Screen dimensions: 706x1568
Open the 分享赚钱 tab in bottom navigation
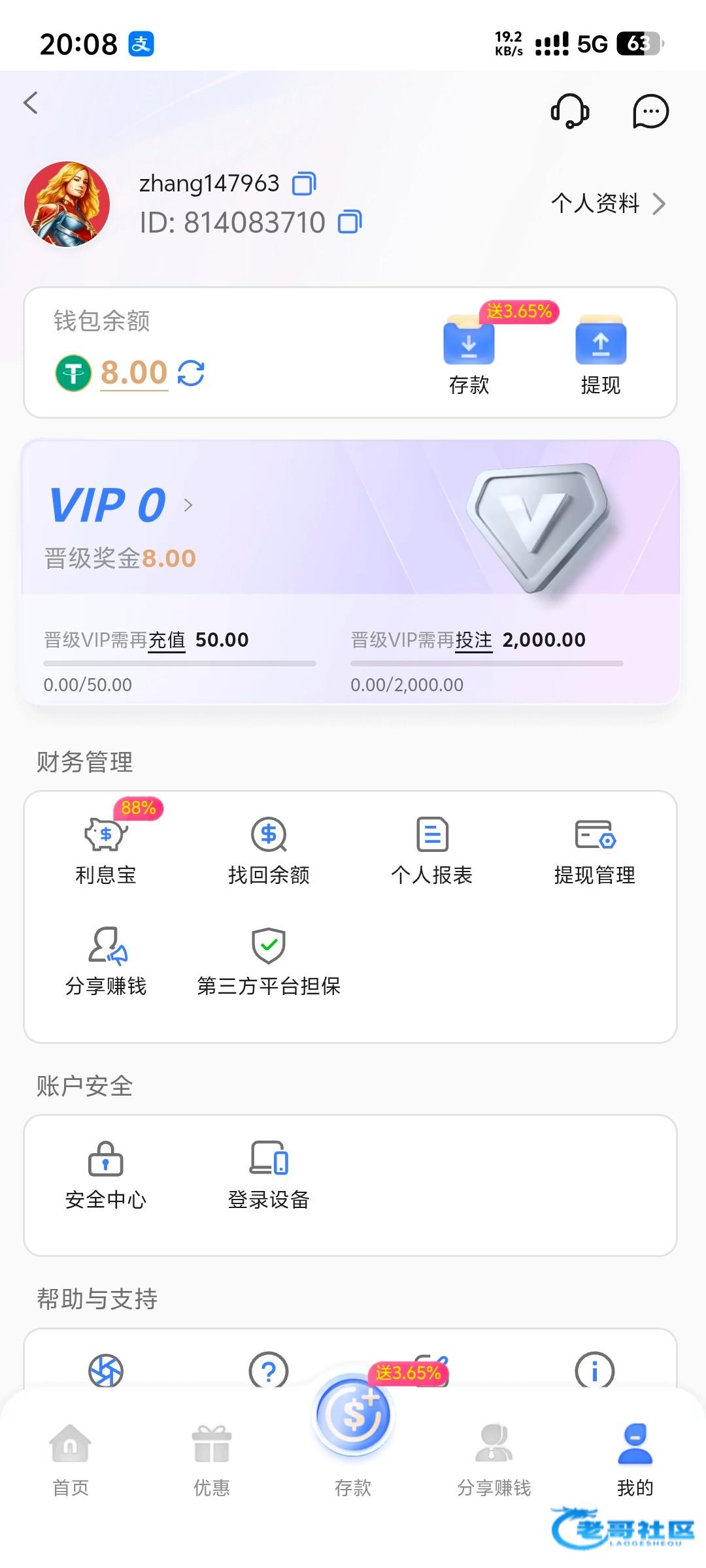coord(494,1461)
